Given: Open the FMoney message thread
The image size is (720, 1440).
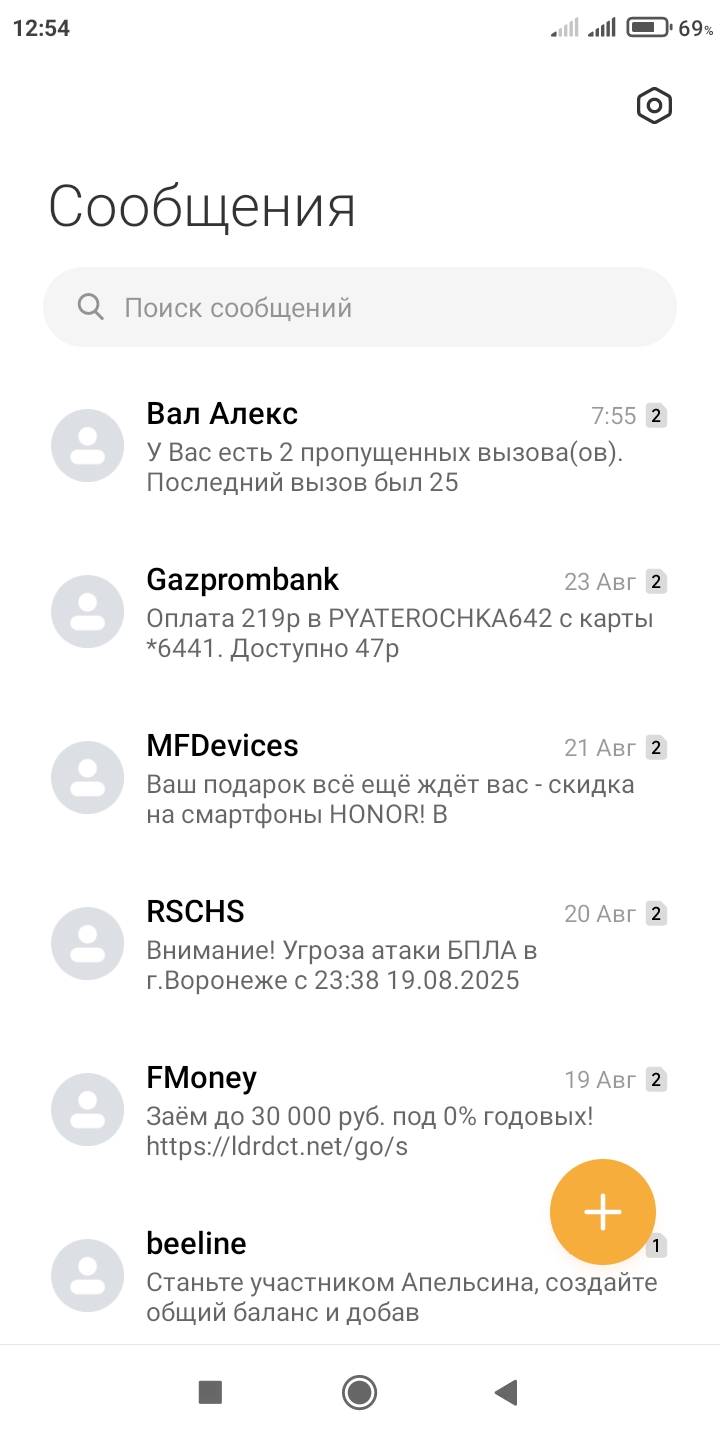Looking at the screenshot, I should [x=360, y=1110].
